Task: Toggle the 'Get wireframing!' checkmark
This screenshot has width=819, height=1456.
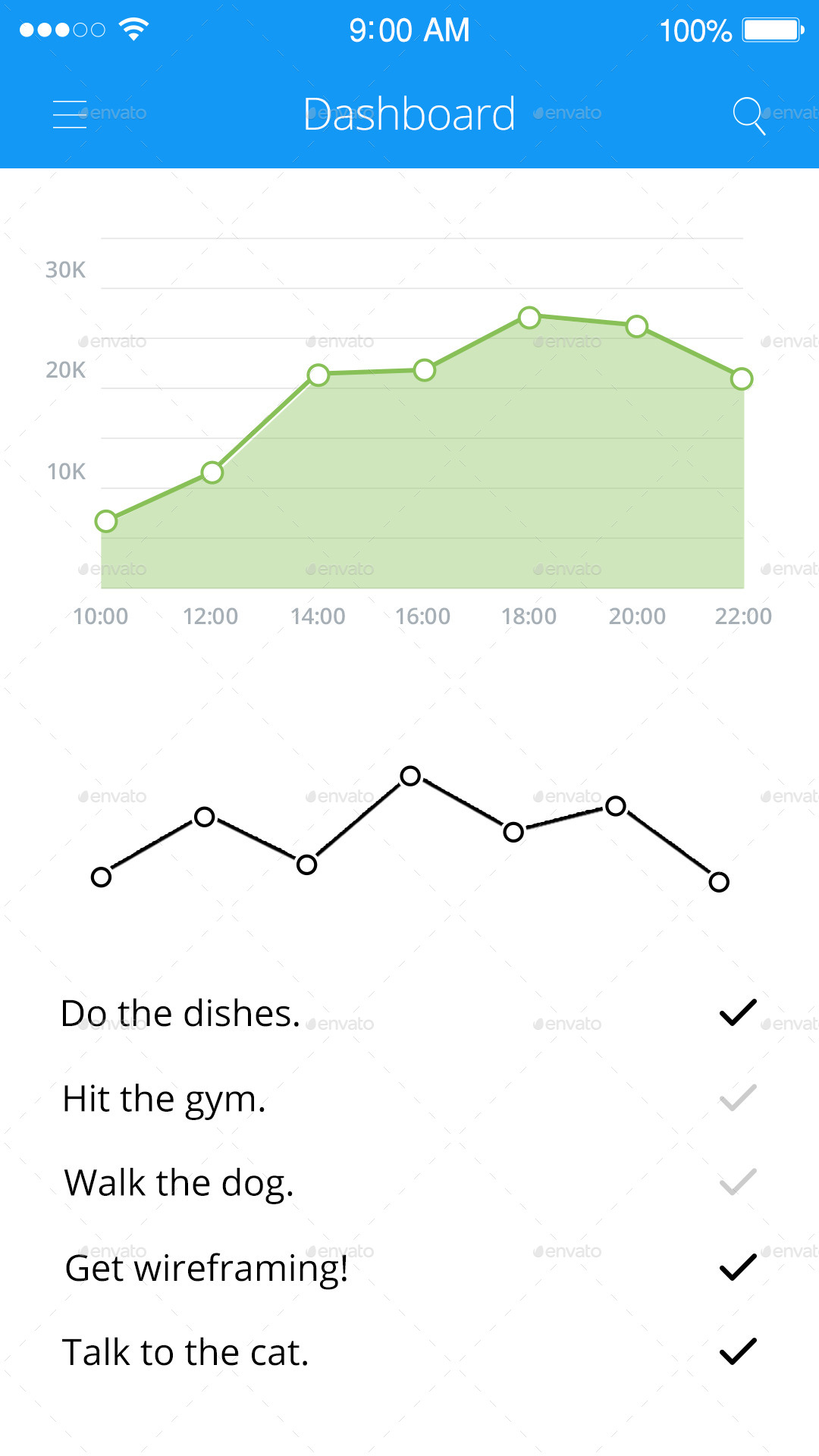Action: click(x=737, y=1267)
